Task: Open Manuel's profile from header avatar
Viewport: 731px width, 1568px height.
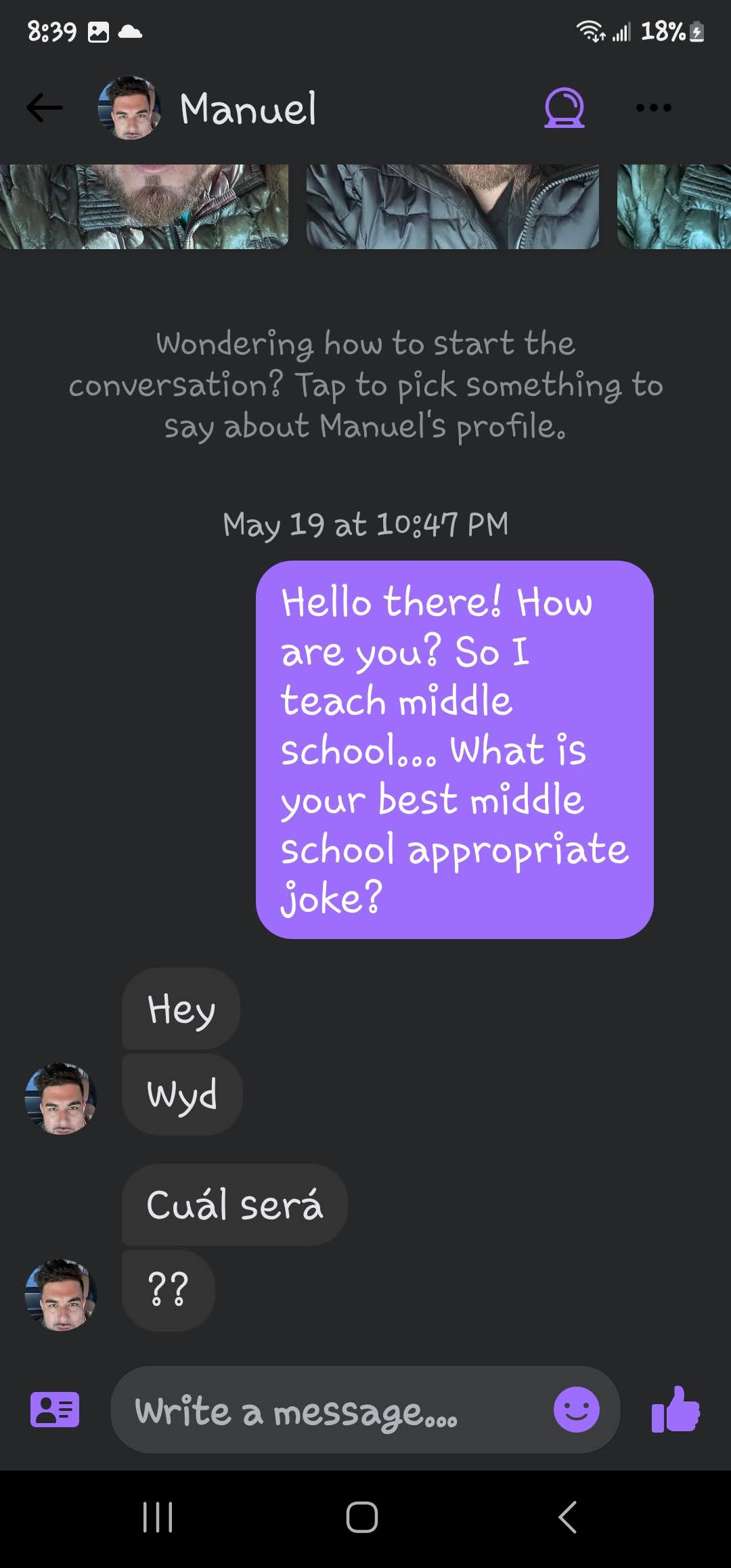Action: click(130, 108)
